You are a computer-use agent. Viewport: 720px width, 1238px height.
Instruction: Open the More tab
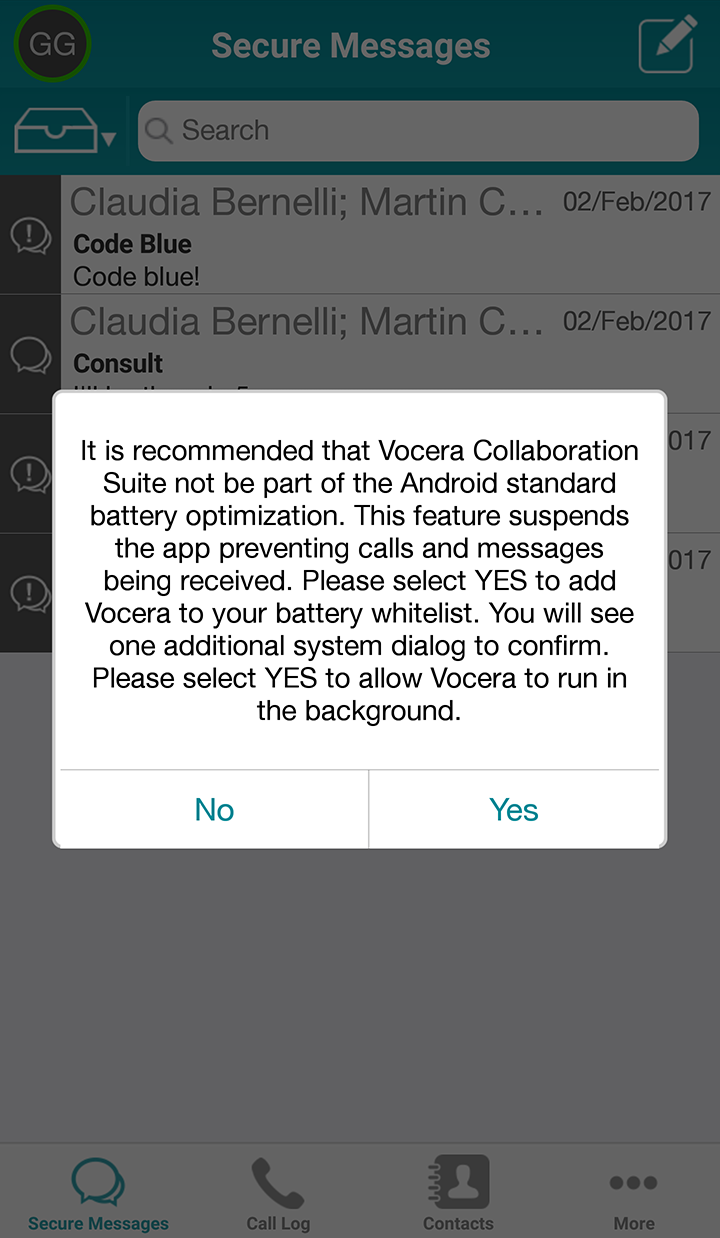634,1194
